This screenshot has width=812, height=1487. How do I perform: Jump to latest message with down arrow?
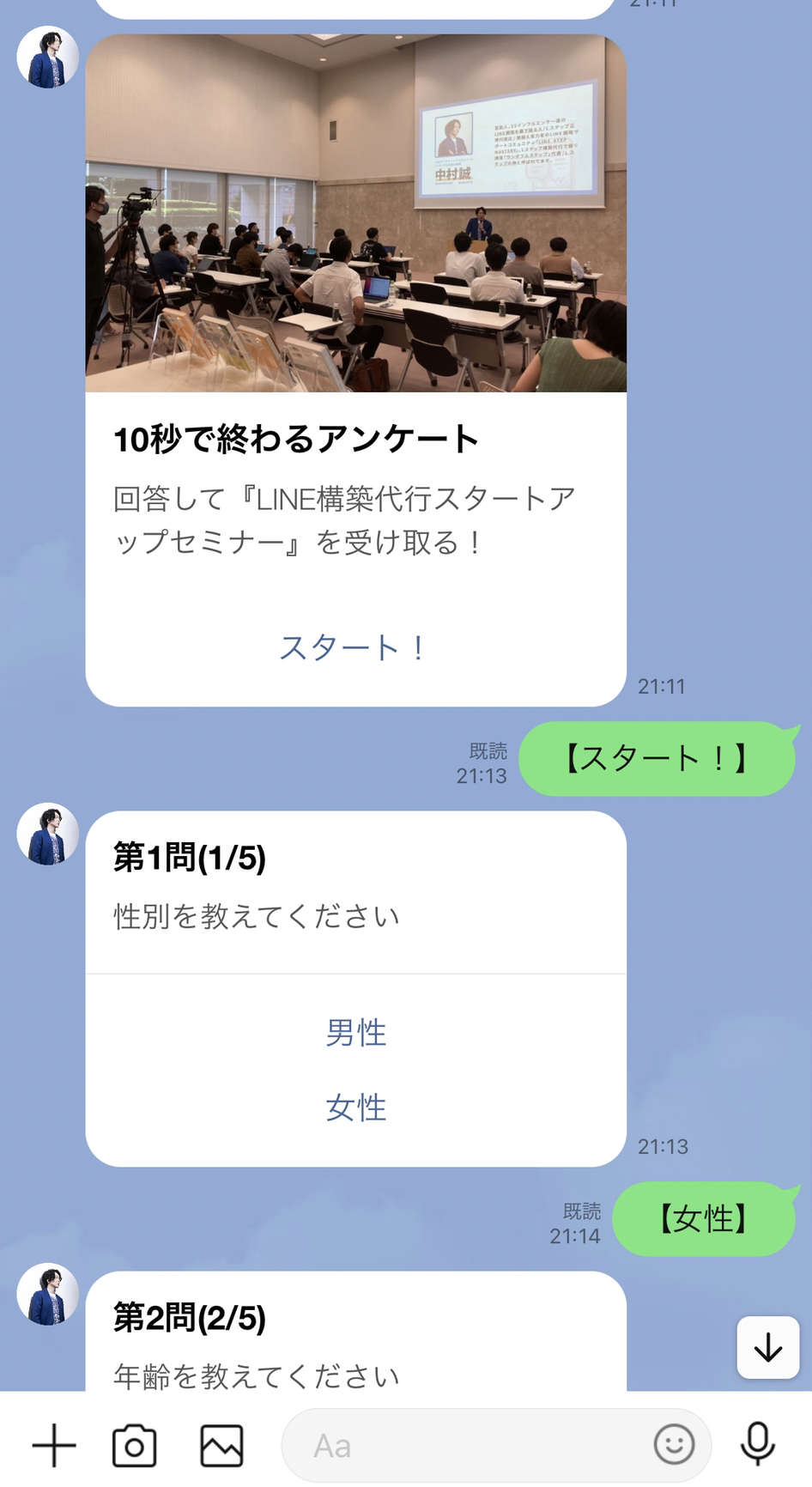(x=767, y=1348)
